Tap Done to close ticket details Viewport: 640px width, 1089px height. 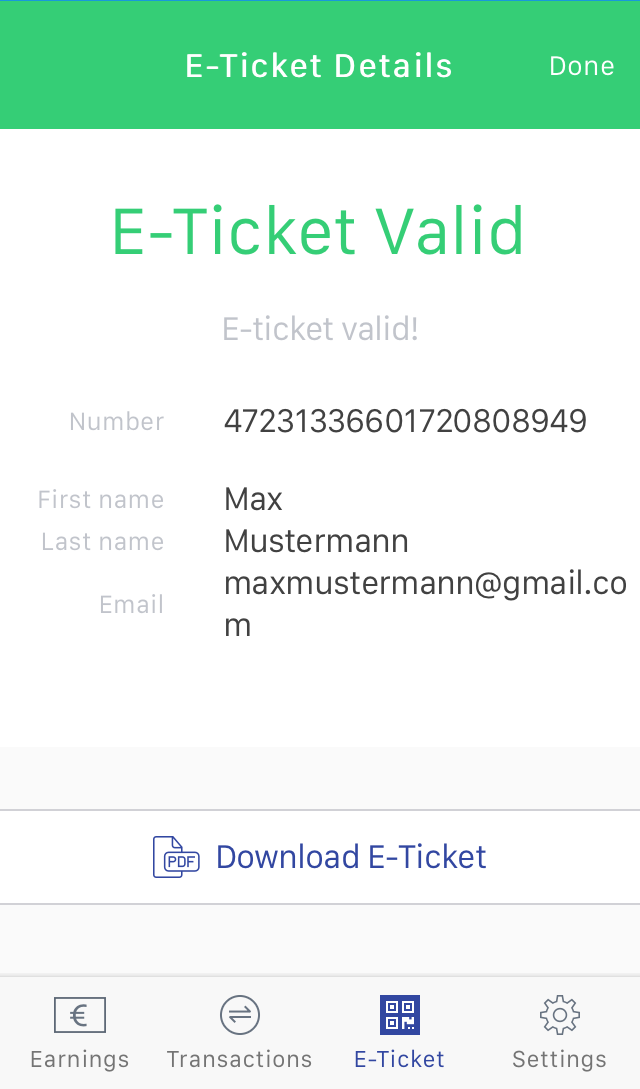tap(581, 66)
